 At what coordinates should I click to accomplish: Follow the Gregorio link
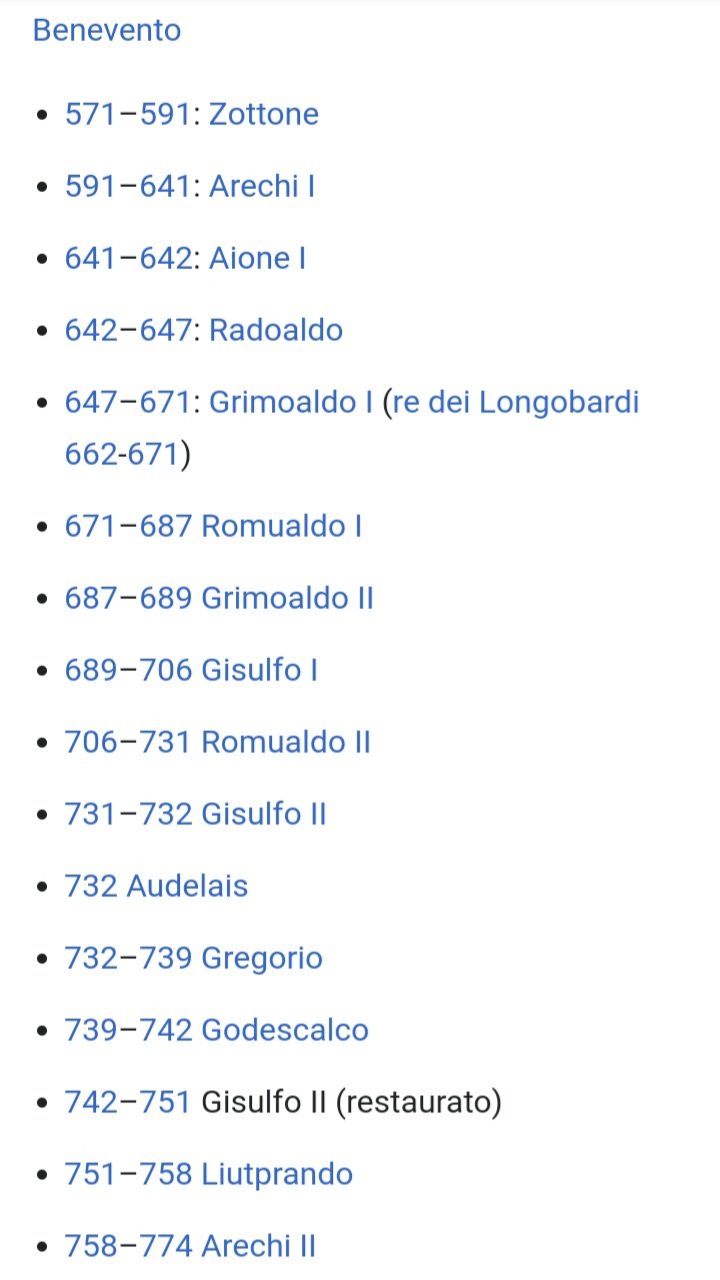(262, 958)
